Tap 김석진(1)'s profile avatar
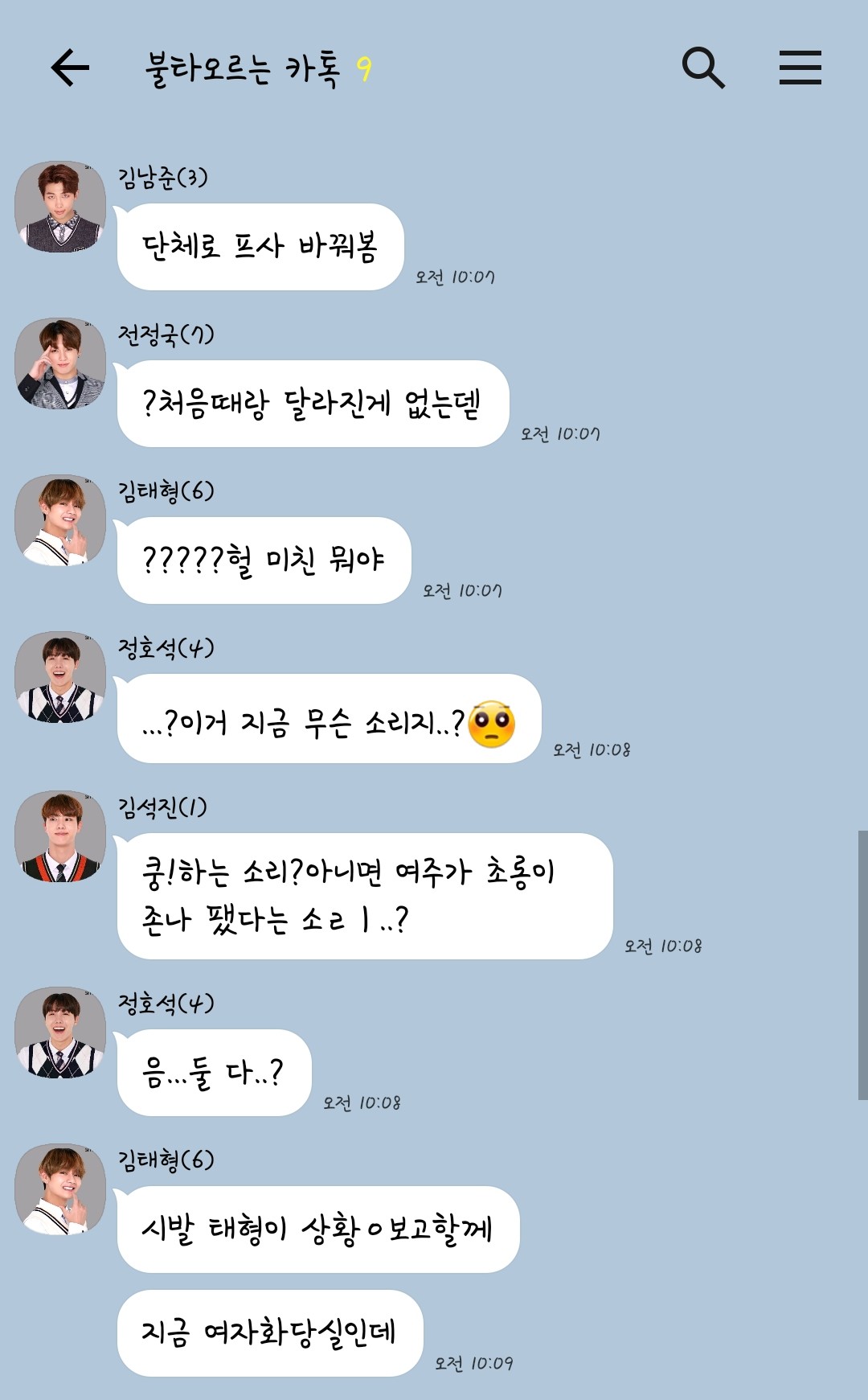 point(60,836)
